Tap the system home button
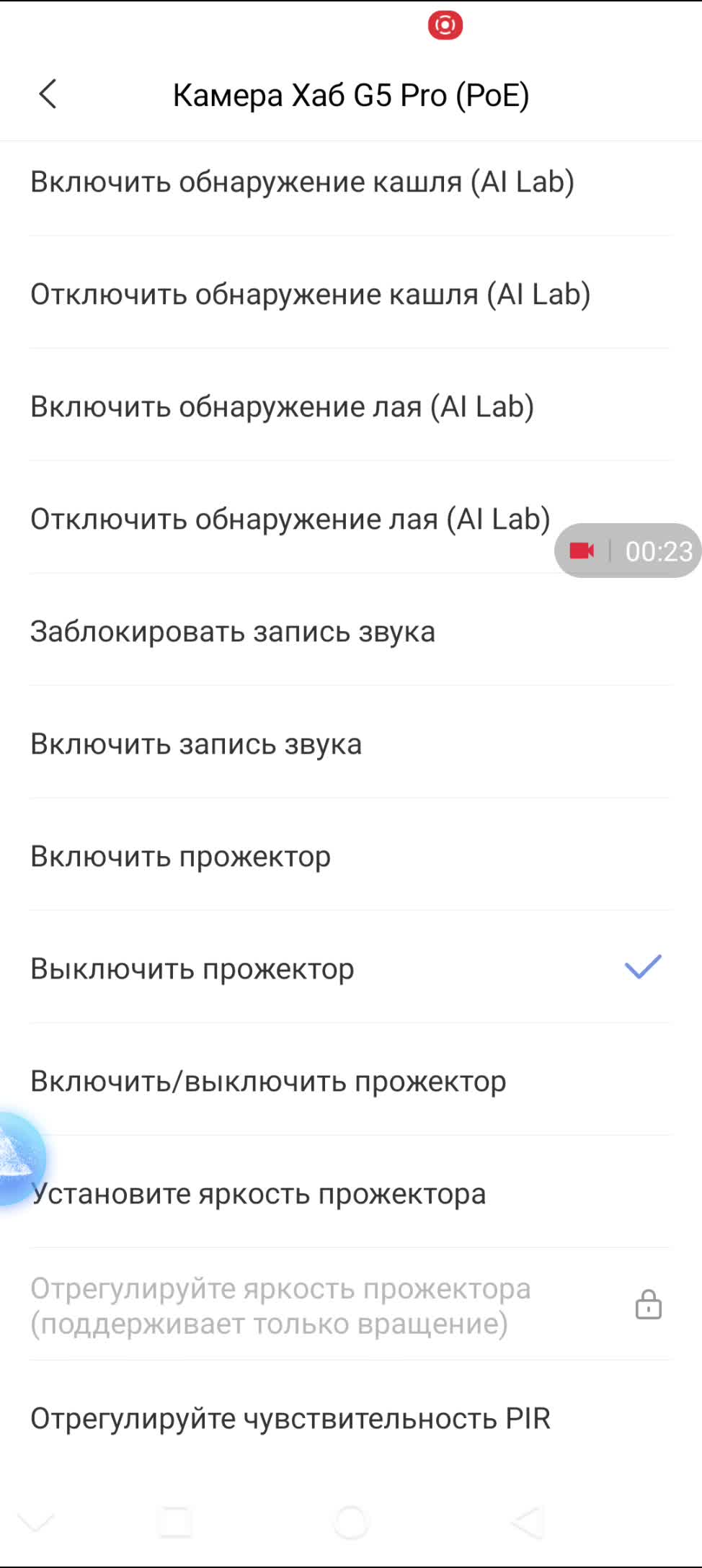 351,1522
